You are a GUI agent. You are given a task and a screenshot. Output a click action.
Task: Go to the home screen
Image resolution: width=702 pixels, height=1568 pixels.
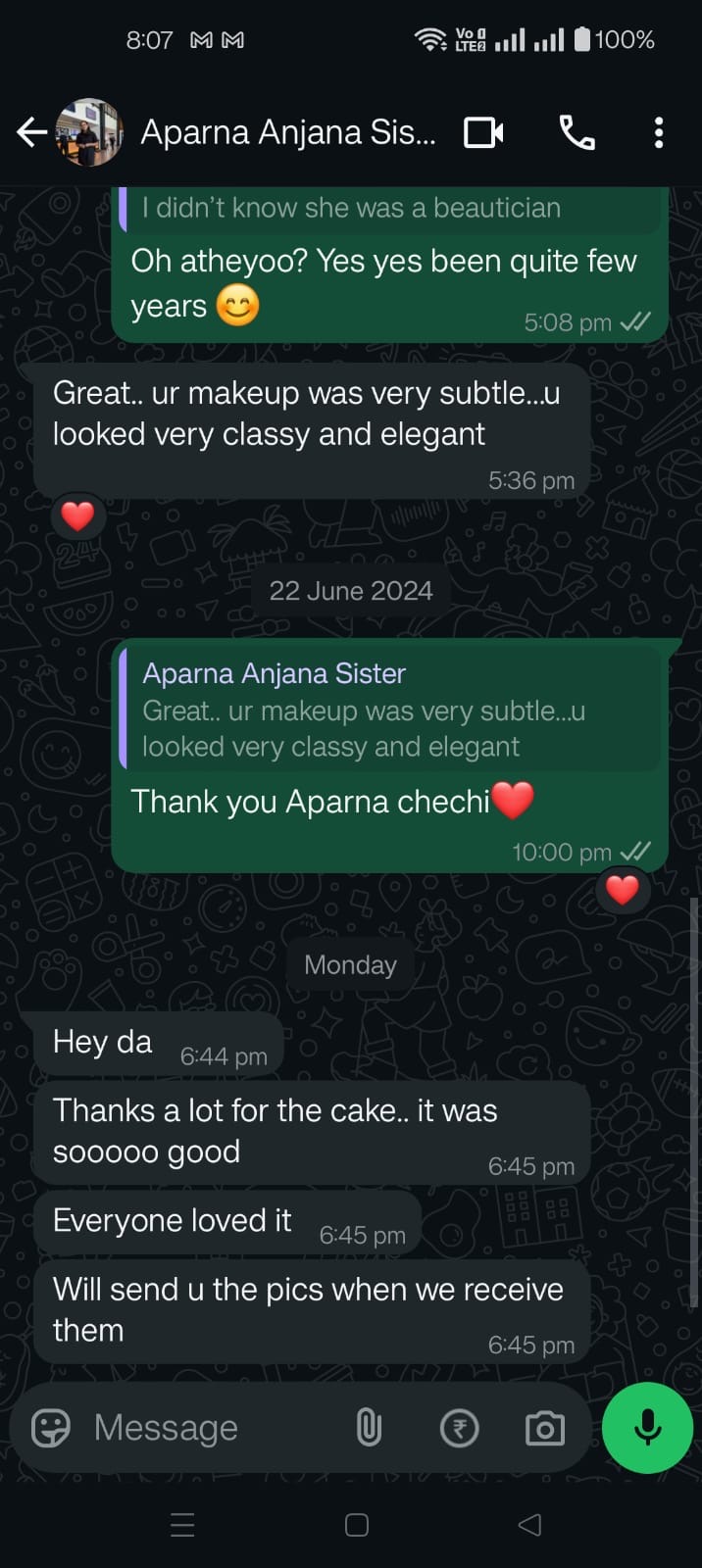tap(357, 1525)
